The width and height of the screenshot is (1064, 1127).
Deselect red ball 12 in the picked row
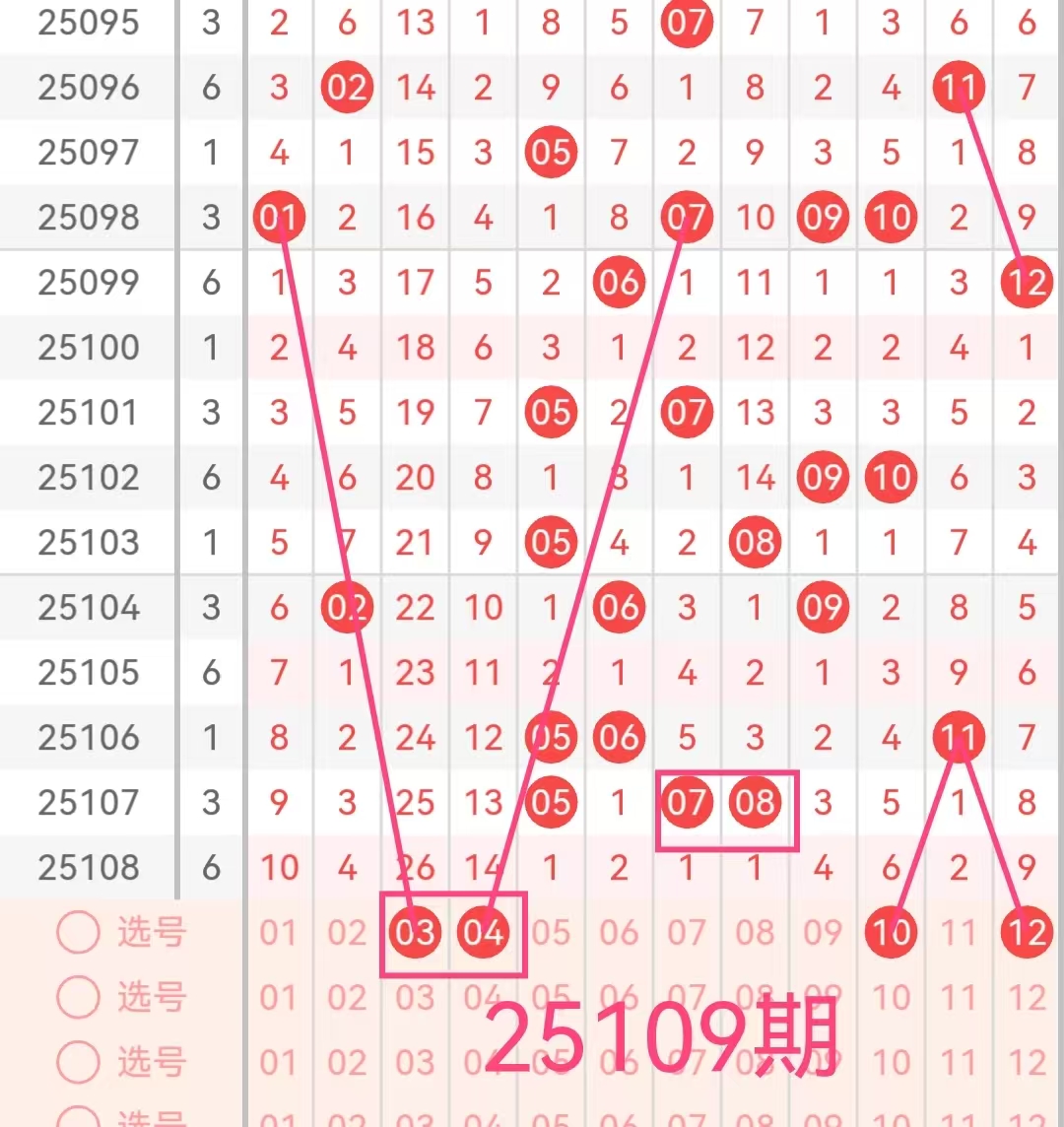coord(1027,932)
